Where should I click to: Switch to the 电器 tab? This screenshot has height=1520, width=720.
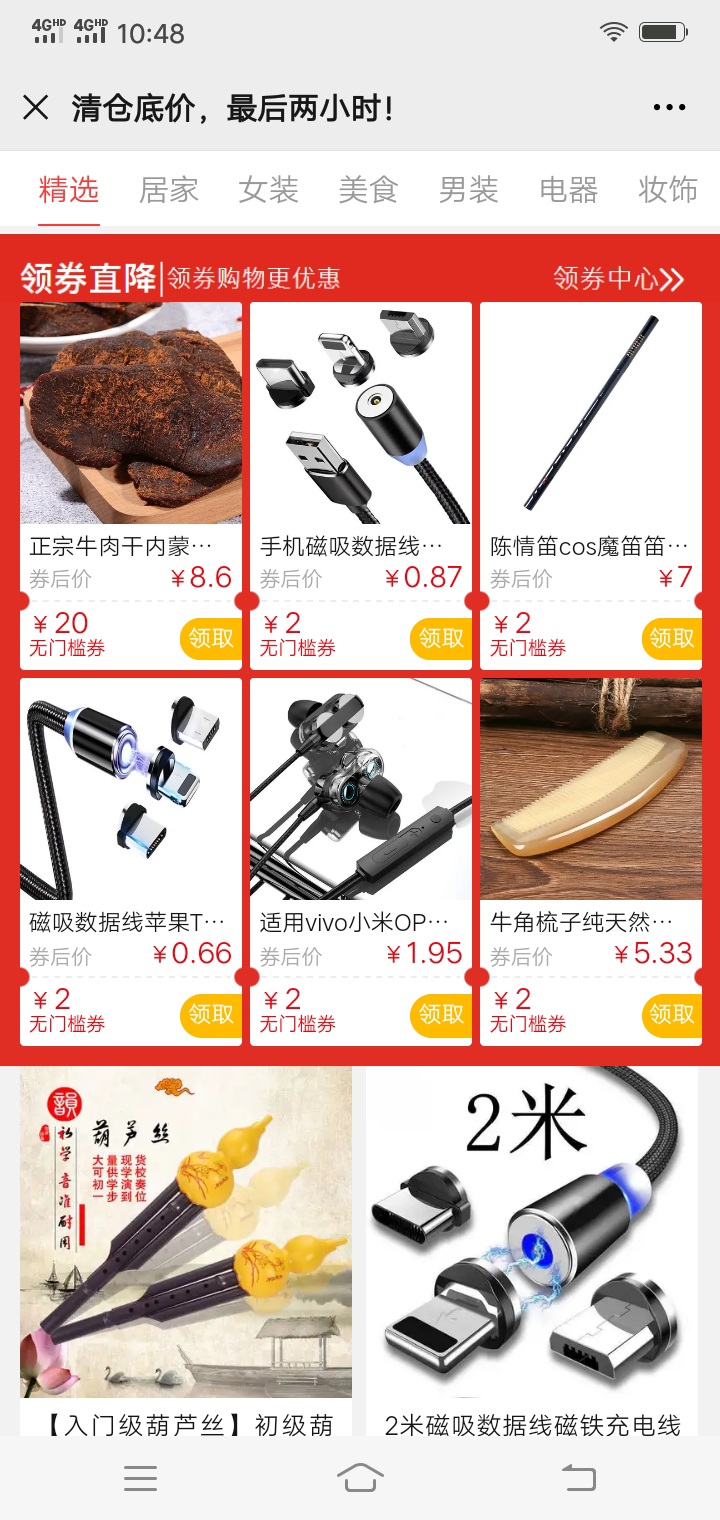point(568,189)
